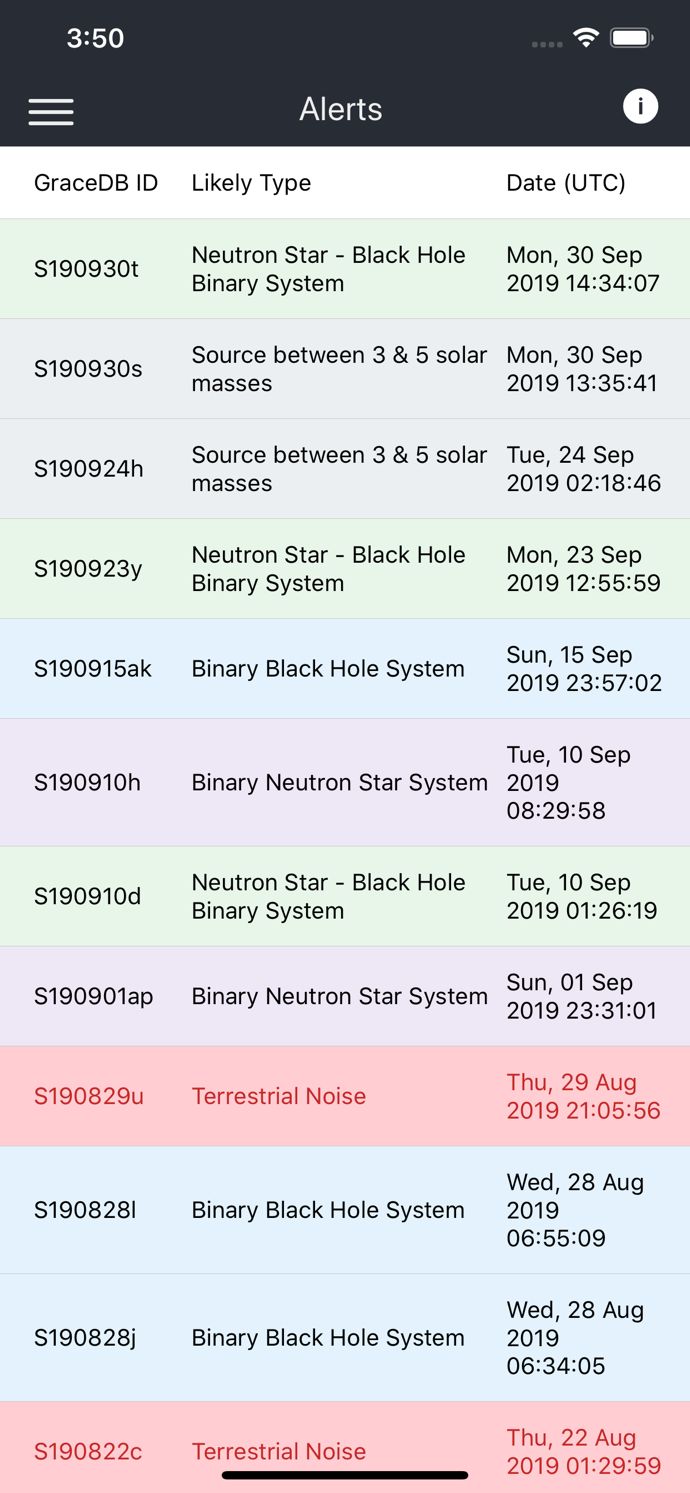Open the hamburger drawer menu
The height and width of the screenshot is (1493, 690).
(x=51, y=112)
